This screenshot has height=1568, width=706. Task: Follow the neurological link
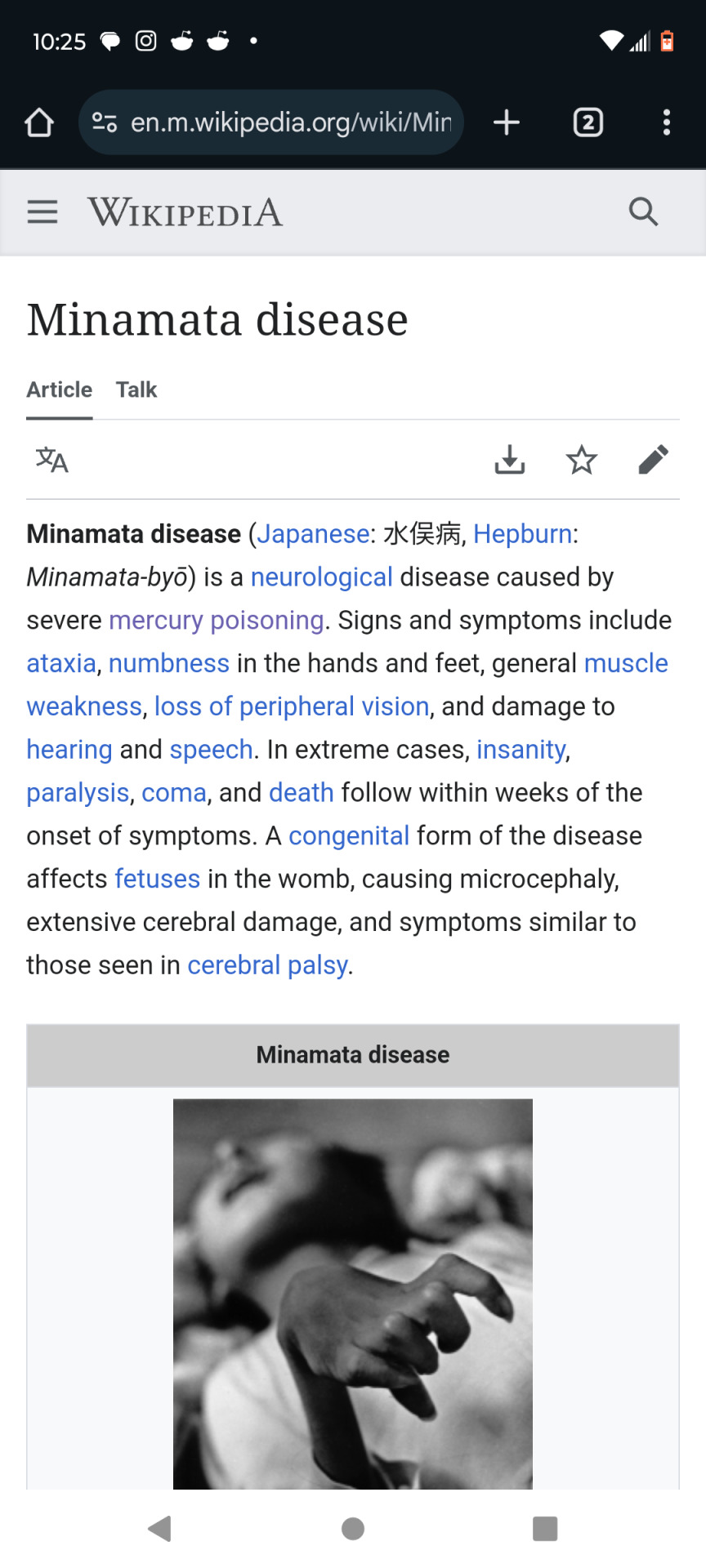(x=321, y=577)
